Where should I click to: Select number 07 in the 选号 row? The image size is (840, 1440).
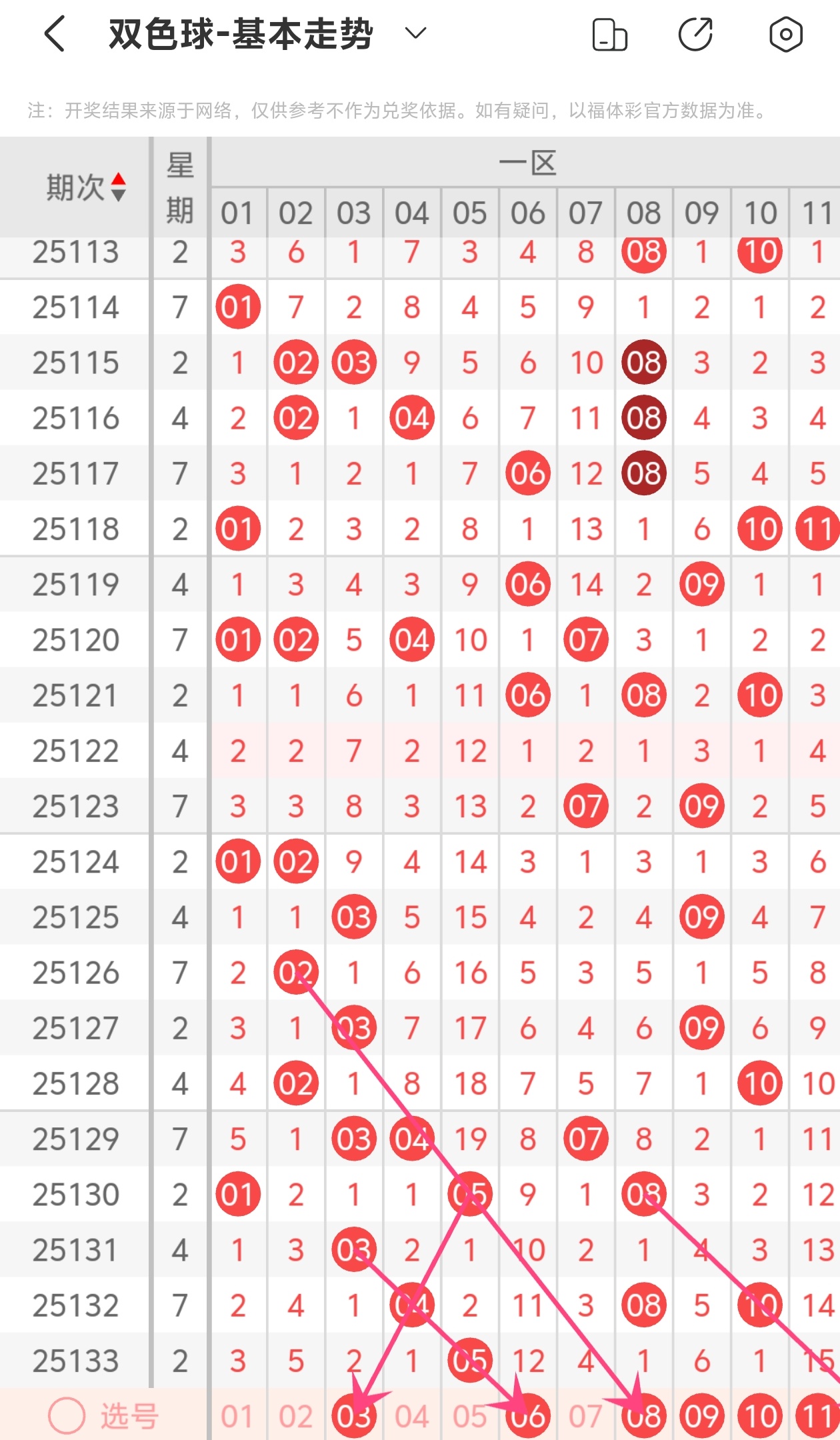click(x=585, y=1416)
